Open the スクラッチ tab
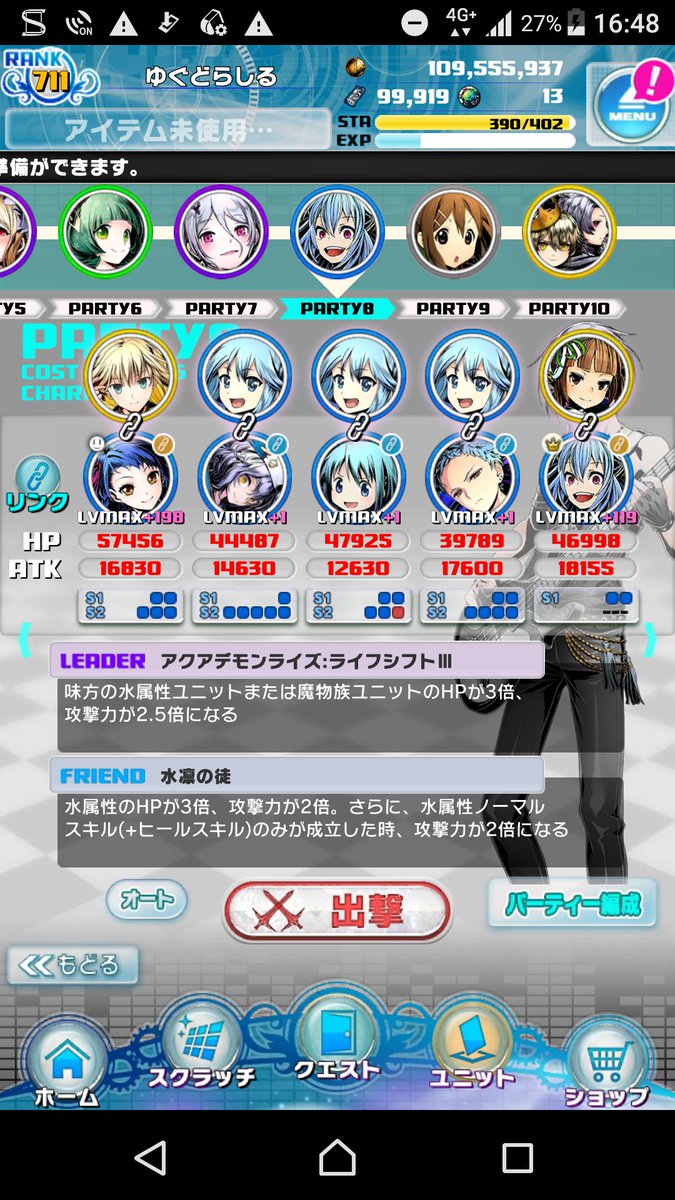Viewport: 675px width, 1200px height. pos(201,1048)
